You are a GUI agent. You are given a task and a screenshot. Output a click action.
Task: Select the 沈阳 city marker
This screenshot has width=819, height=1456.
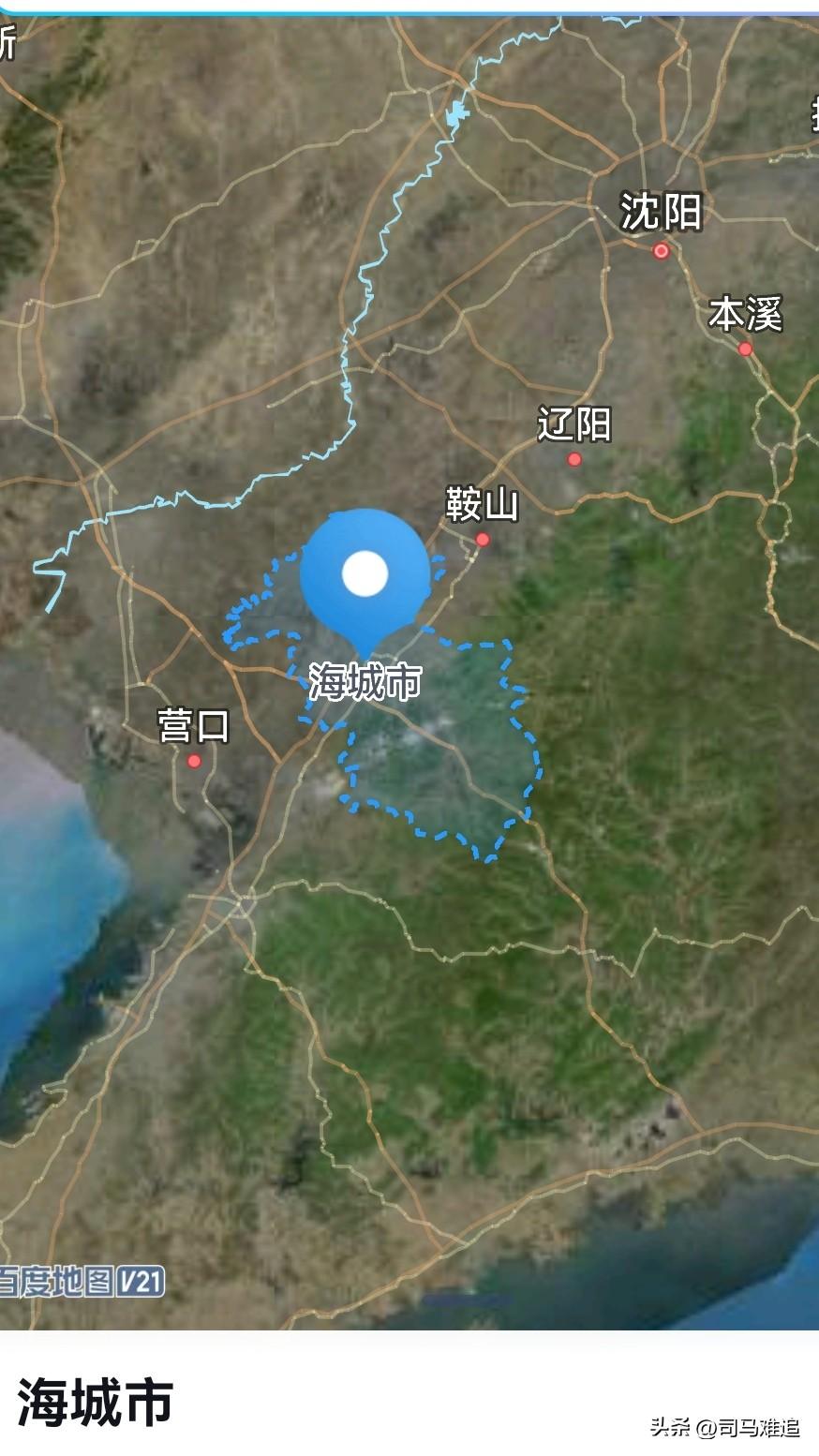(661, 250)
